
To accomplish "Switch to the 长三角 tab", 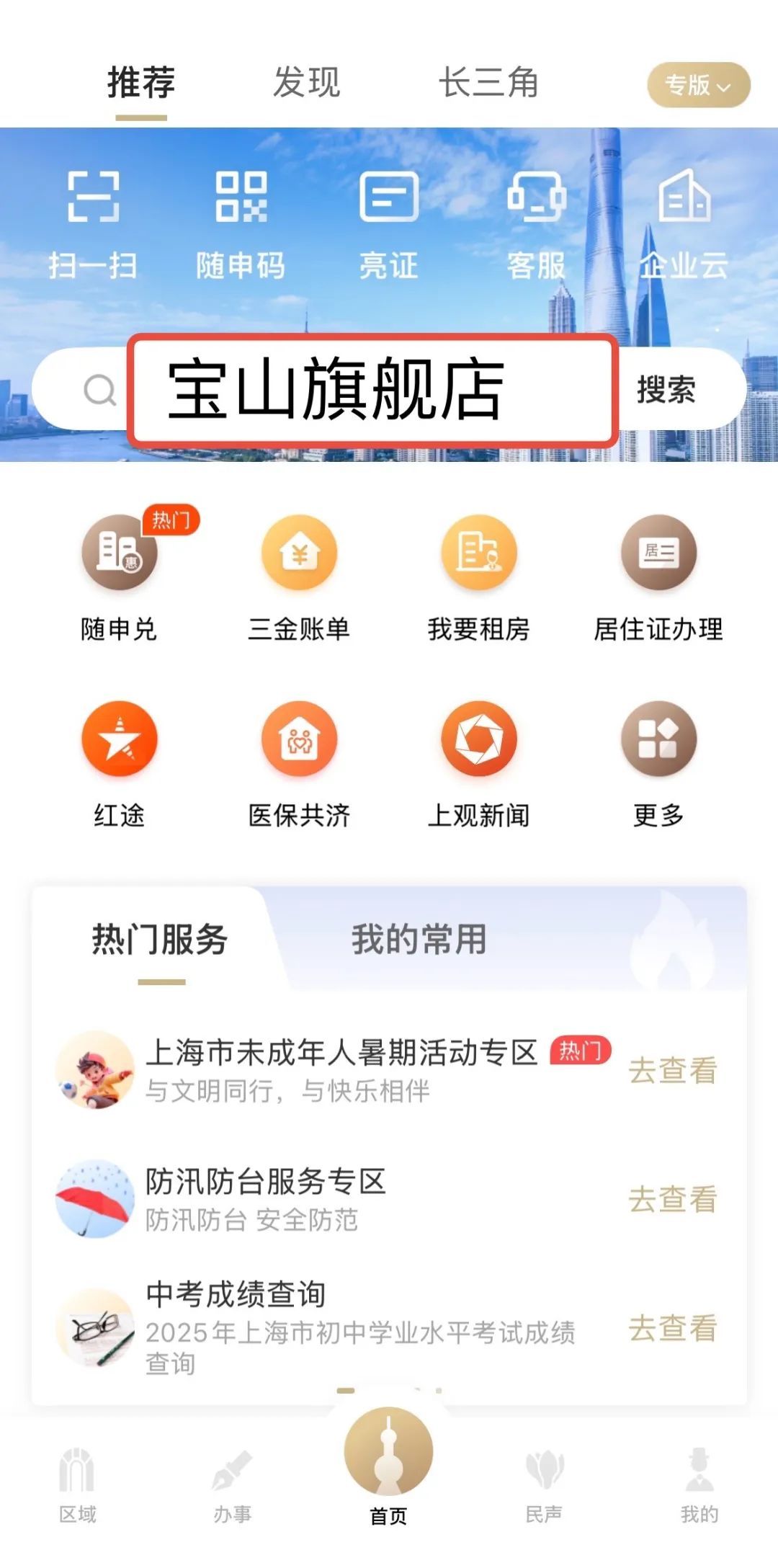I will [488, 82].
